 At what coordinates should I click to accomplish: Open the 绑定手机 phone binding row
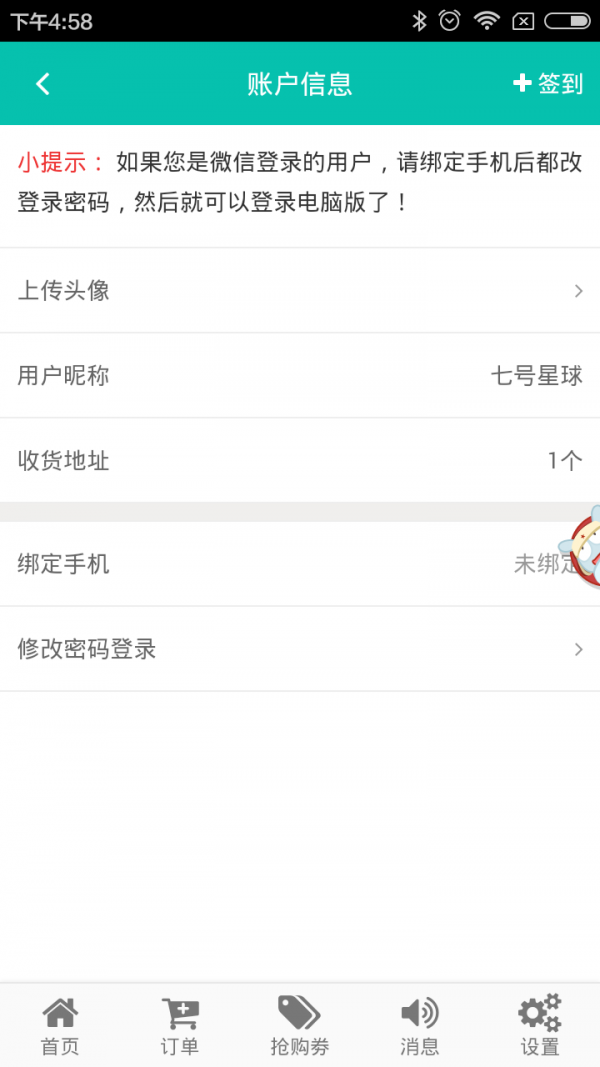pyautogui.click(x=300, y=564)
